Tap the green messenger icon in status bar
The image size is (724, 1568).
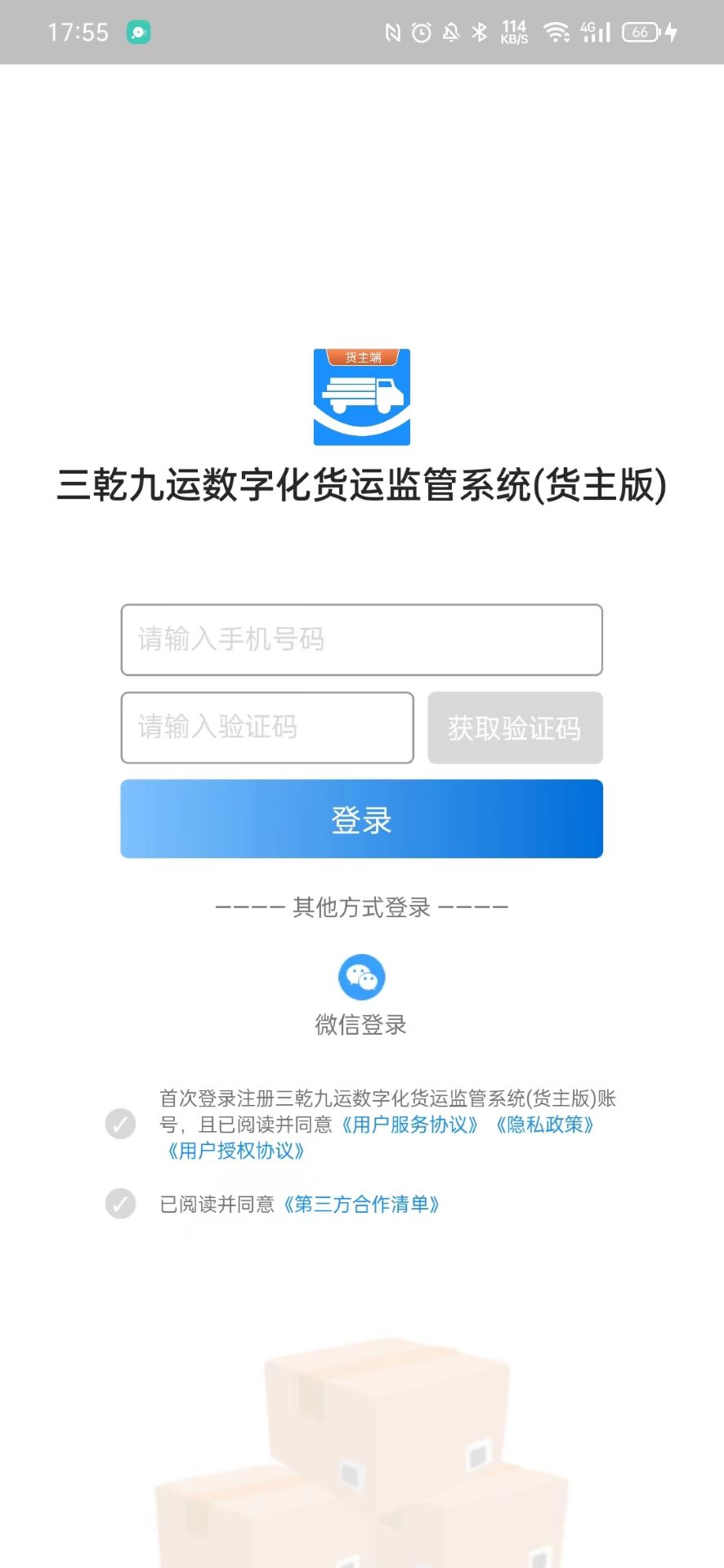[x=137, y=31]
